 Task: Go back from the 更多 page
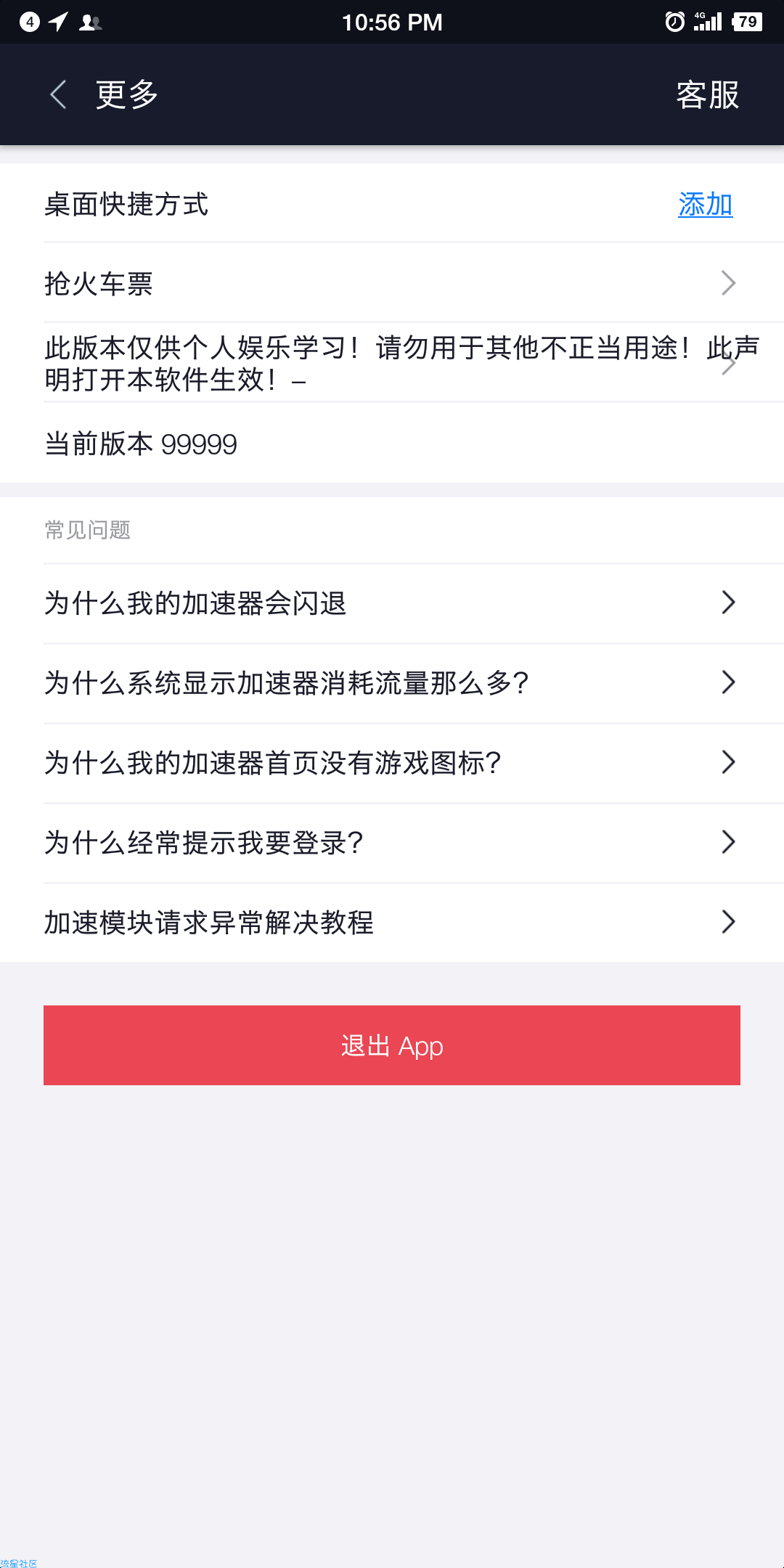coord(58,94)
